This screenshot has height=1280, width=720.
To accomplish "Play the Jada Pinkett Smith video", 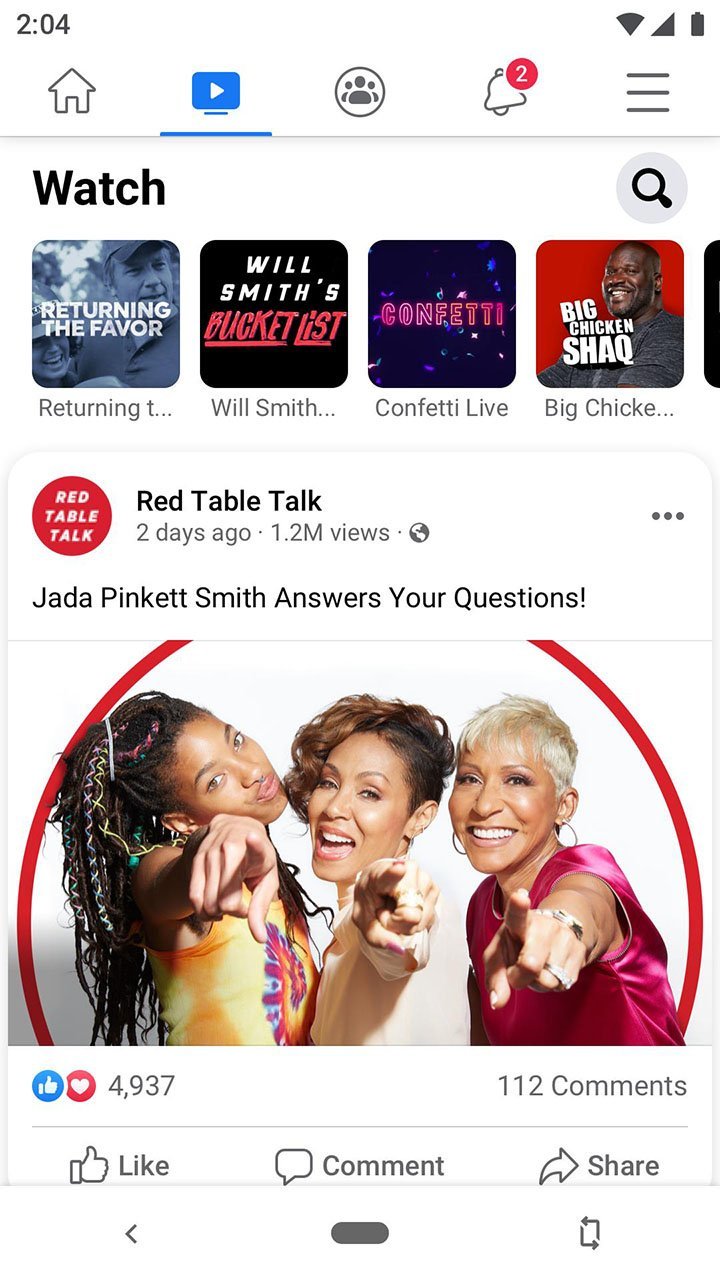I will click(x=360, y=843).
